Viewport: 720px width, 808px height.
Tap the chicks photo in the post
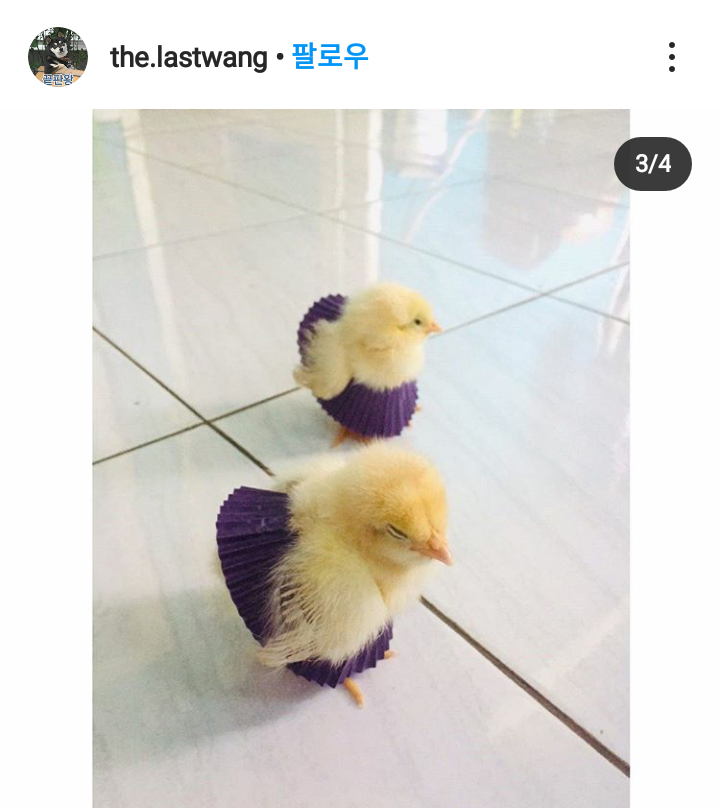point(361,458)
